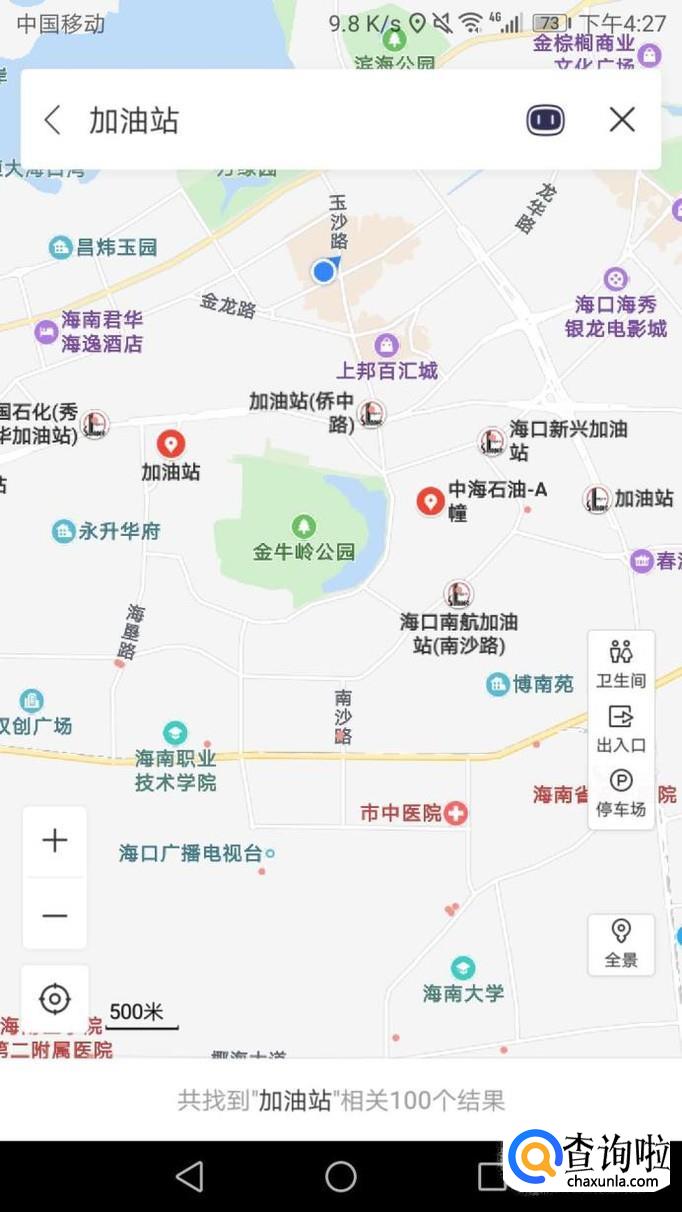Select the 中海石油-A幢 red marker
Viewport: 682px width, 1212px height.
[430, 500]
